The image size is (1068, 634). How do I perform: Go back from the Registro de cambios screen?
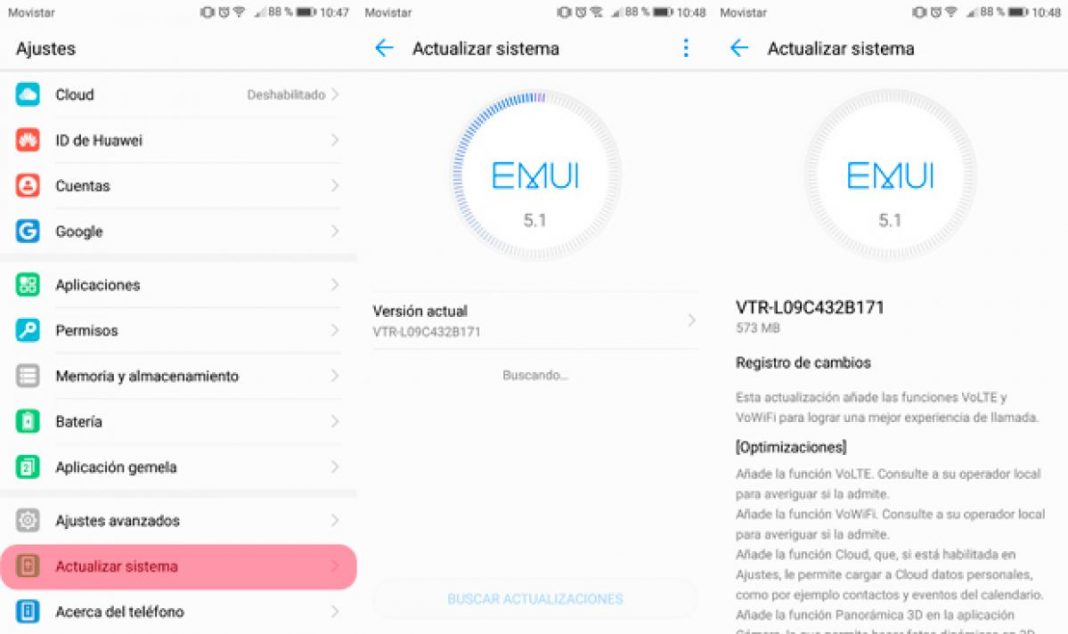[x=739, y=48]
